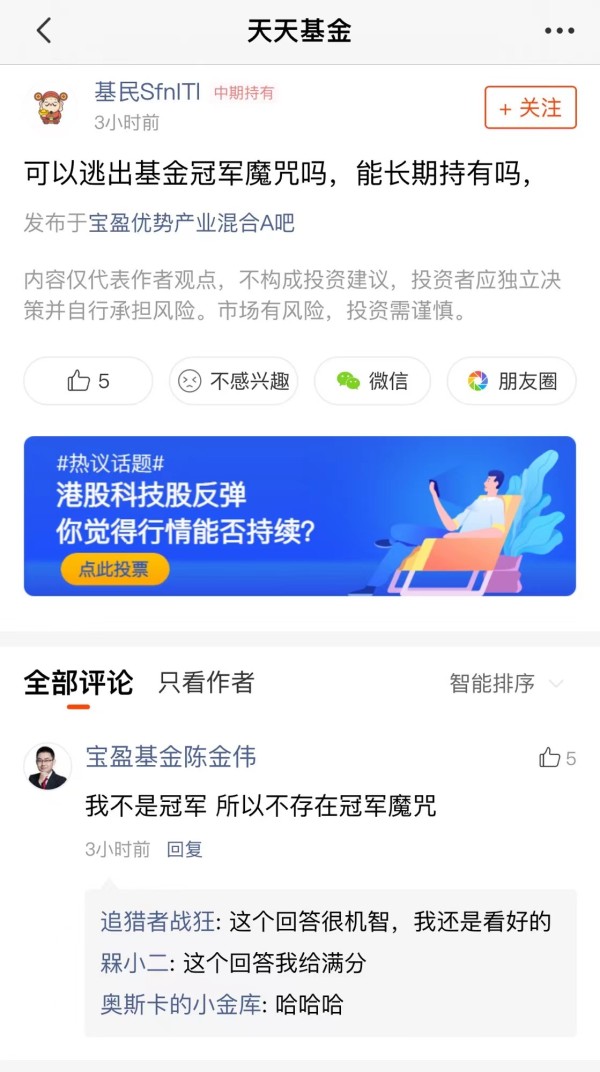Image resolution: width=600 pixels, height=1072 pixels.
Task: Like 宝盈基金陈金伟's comment
Action: point(557,758)
